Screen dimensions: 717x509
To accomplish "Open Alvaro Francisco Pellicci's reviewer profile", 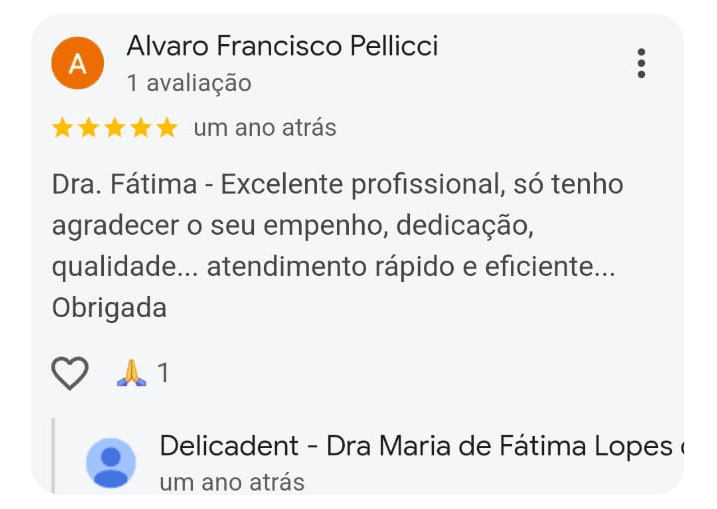I will pyautogui.click(x=282, y=46).
